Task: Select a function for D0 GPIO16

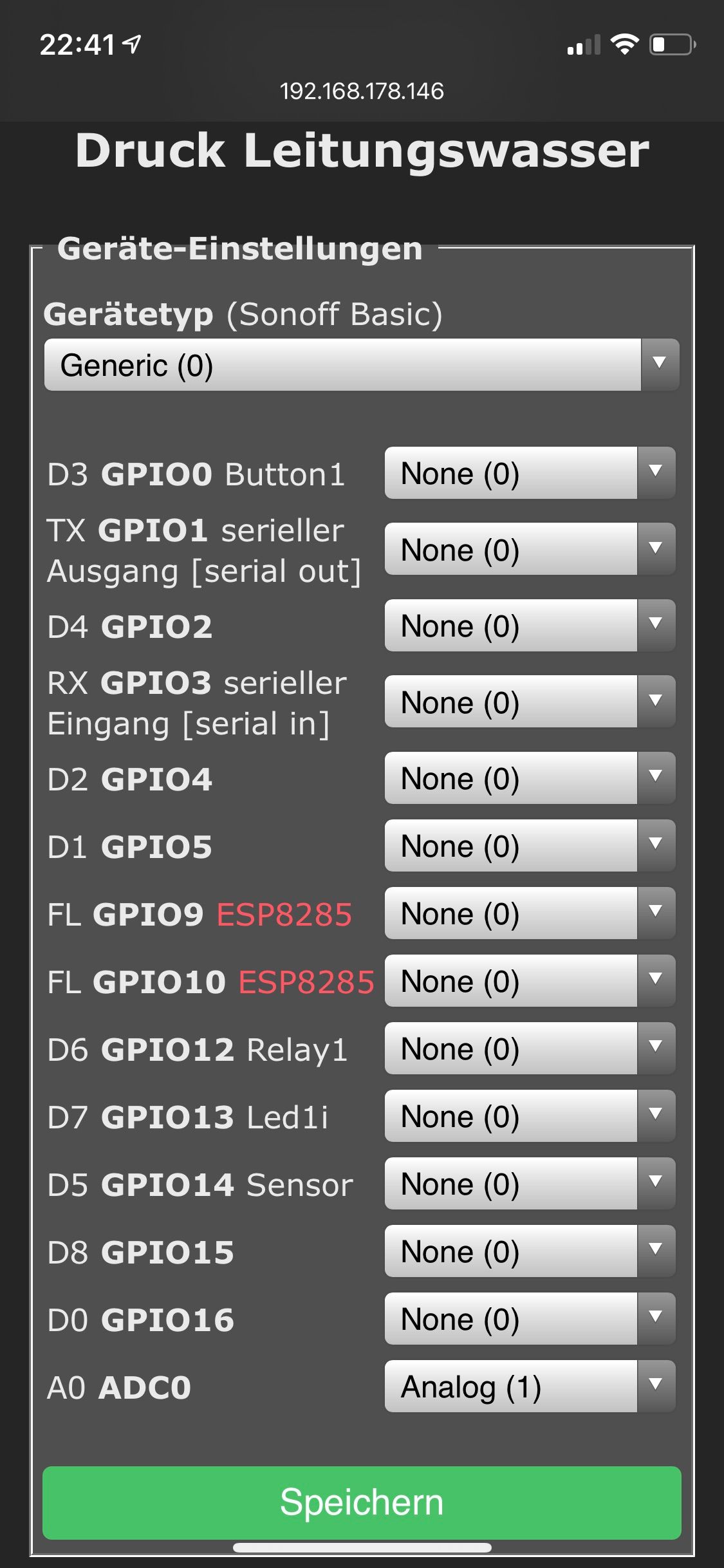Action: click(x=530, y=1319)
